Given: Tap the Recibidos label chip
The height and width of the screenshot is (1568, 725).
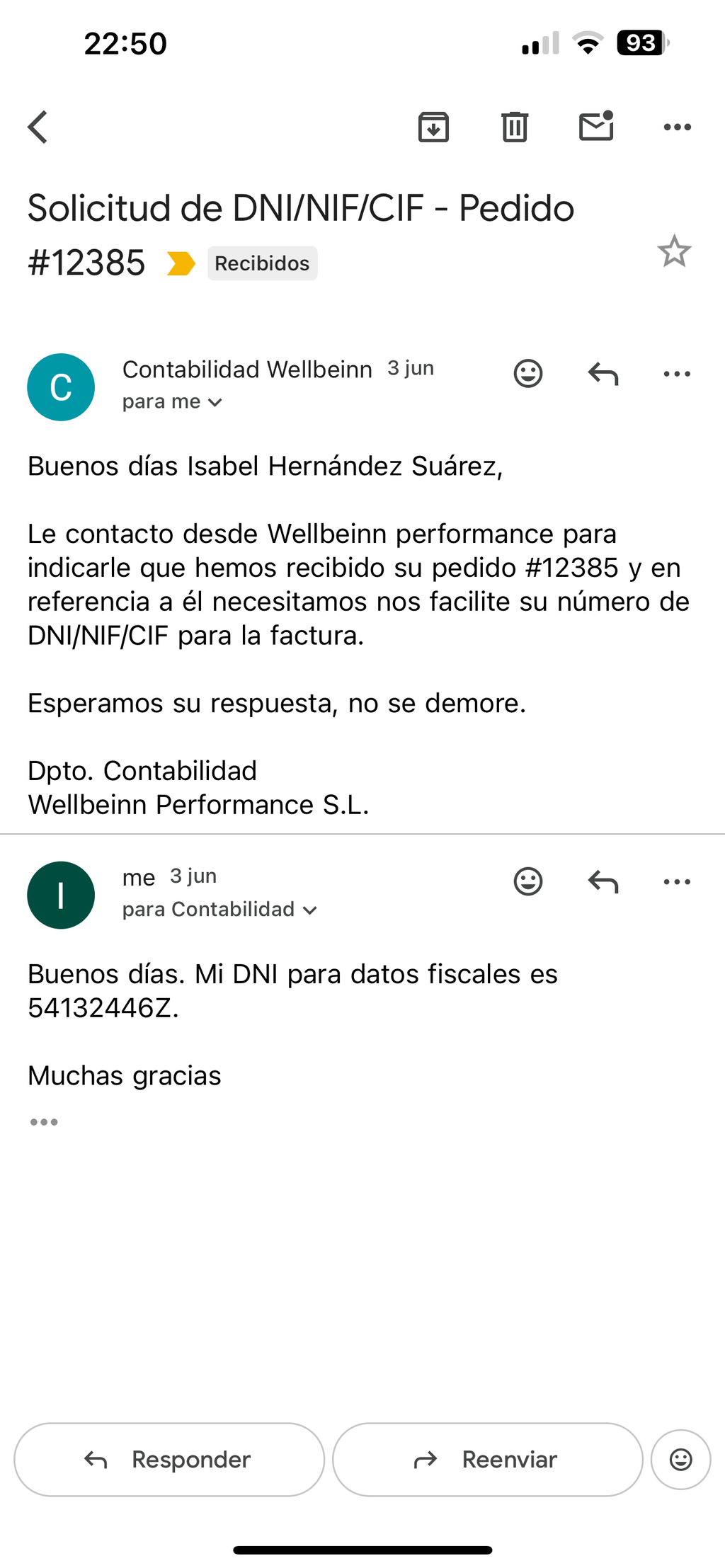Looking at the screenshot, I should (x=262, y=263).
